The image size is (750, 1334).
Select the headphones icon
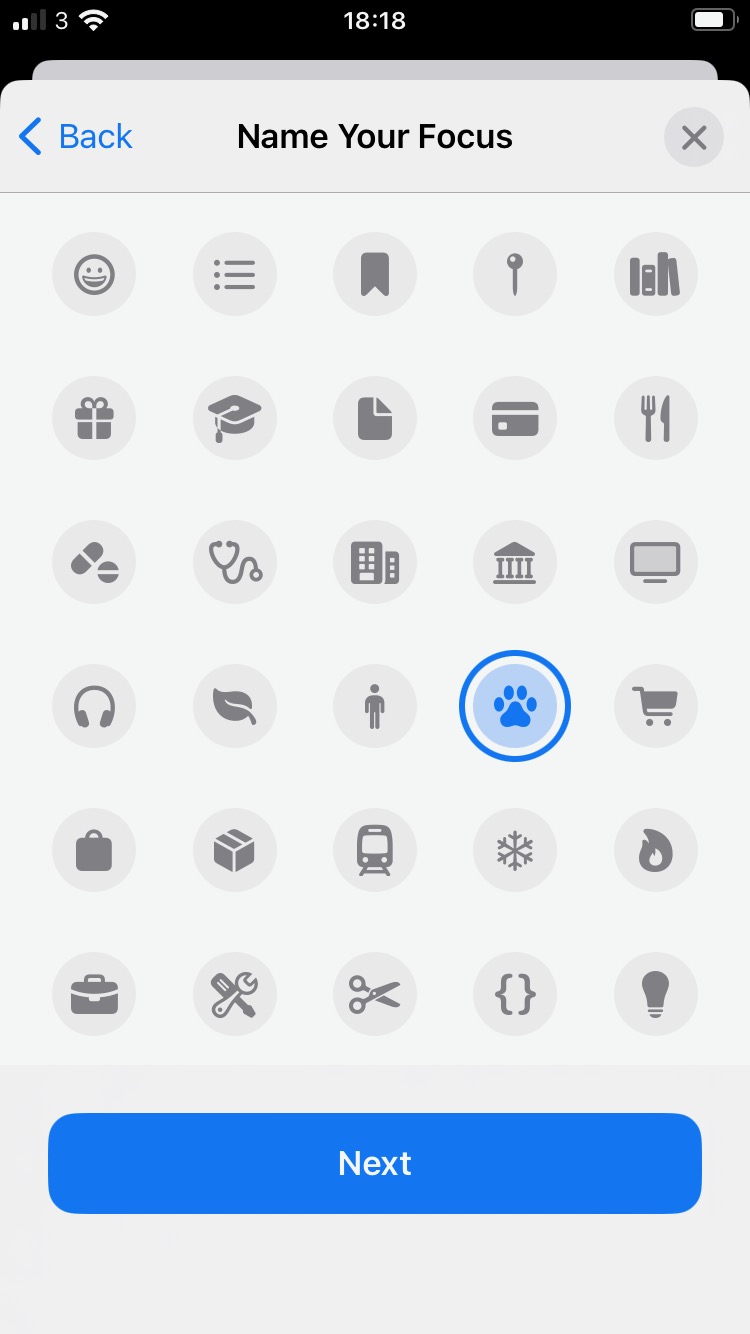pos(94,706)
